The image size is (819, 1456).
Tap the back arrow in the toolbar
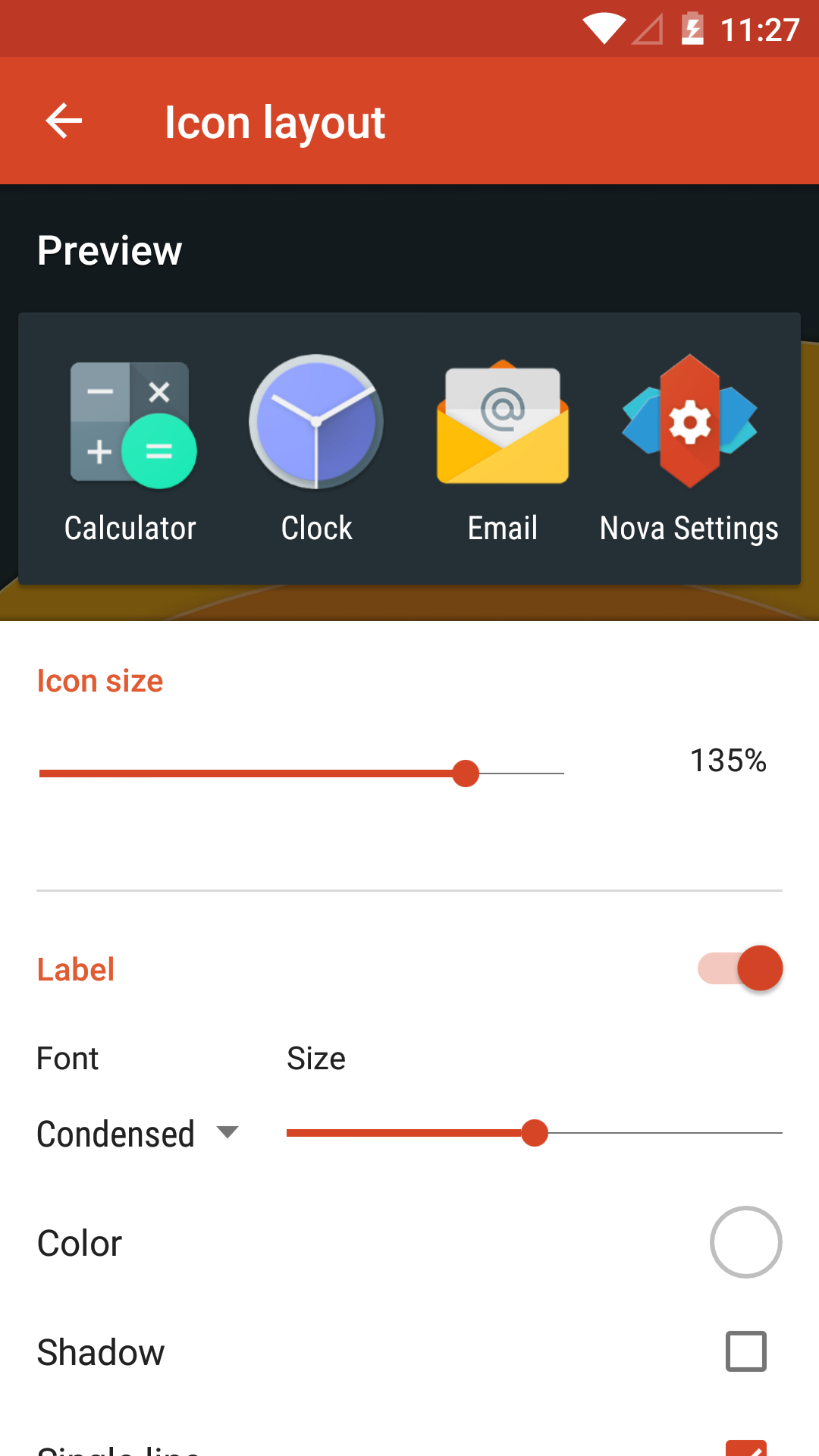[x=64, y=121]
